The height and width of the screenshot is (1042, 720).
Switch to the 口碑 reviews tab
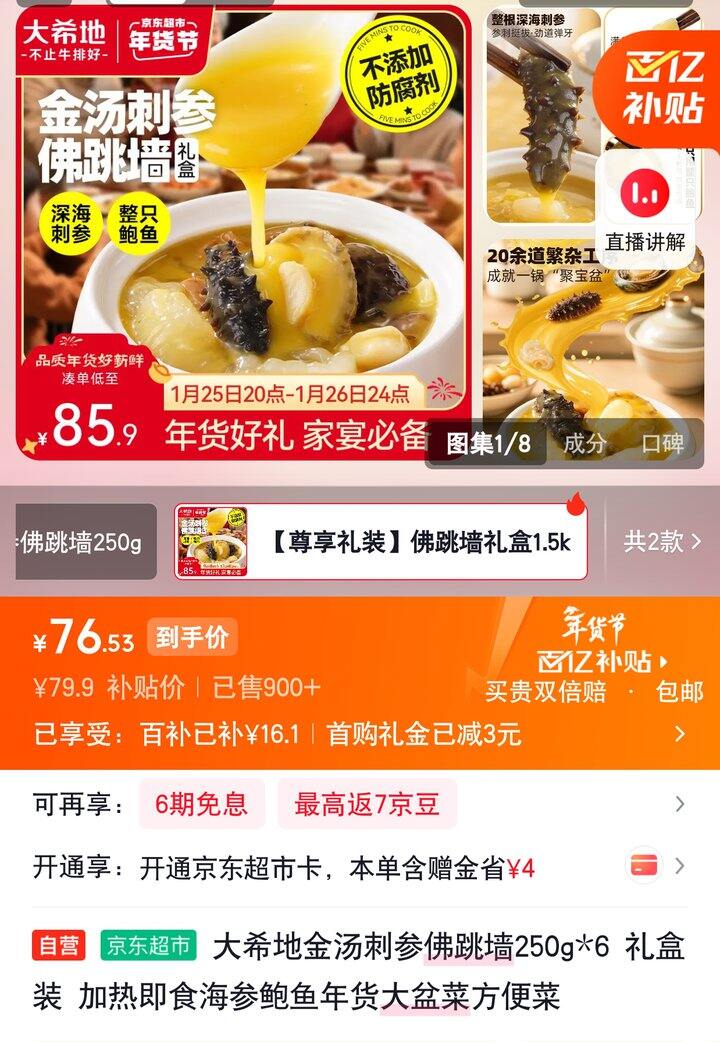point(662,443)
